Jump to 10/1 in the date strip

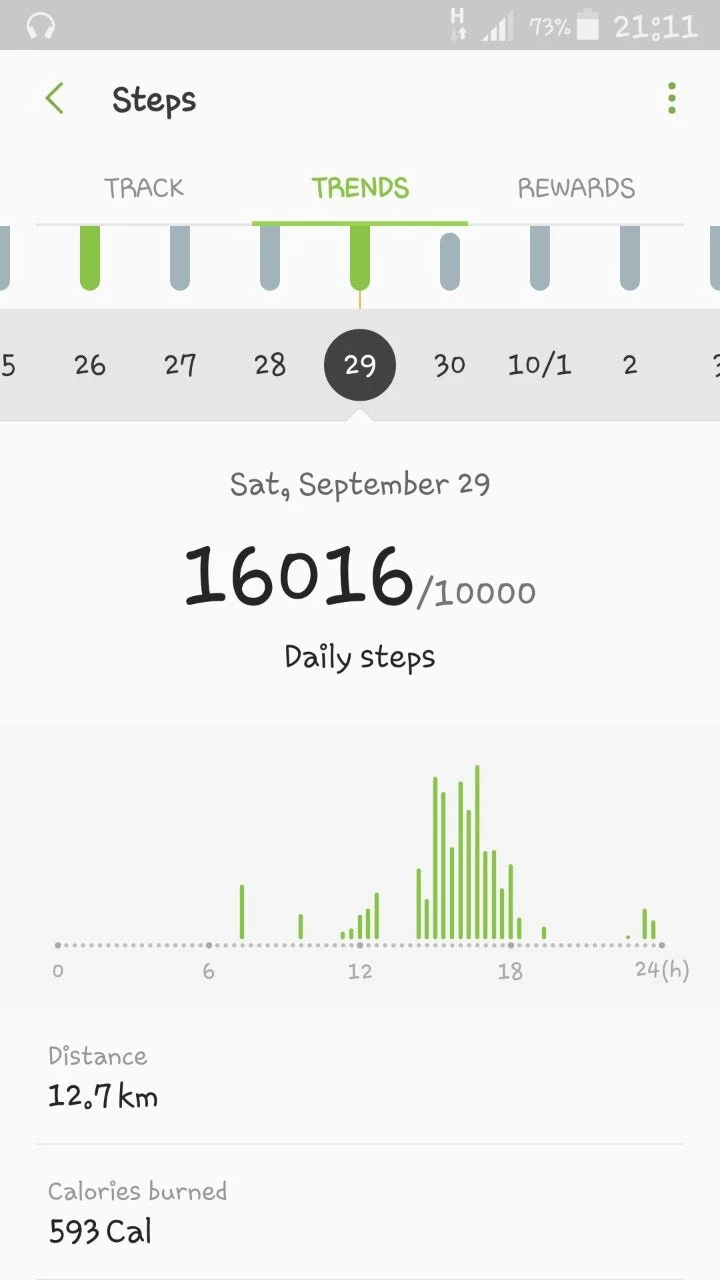click(x=540, y=365)
